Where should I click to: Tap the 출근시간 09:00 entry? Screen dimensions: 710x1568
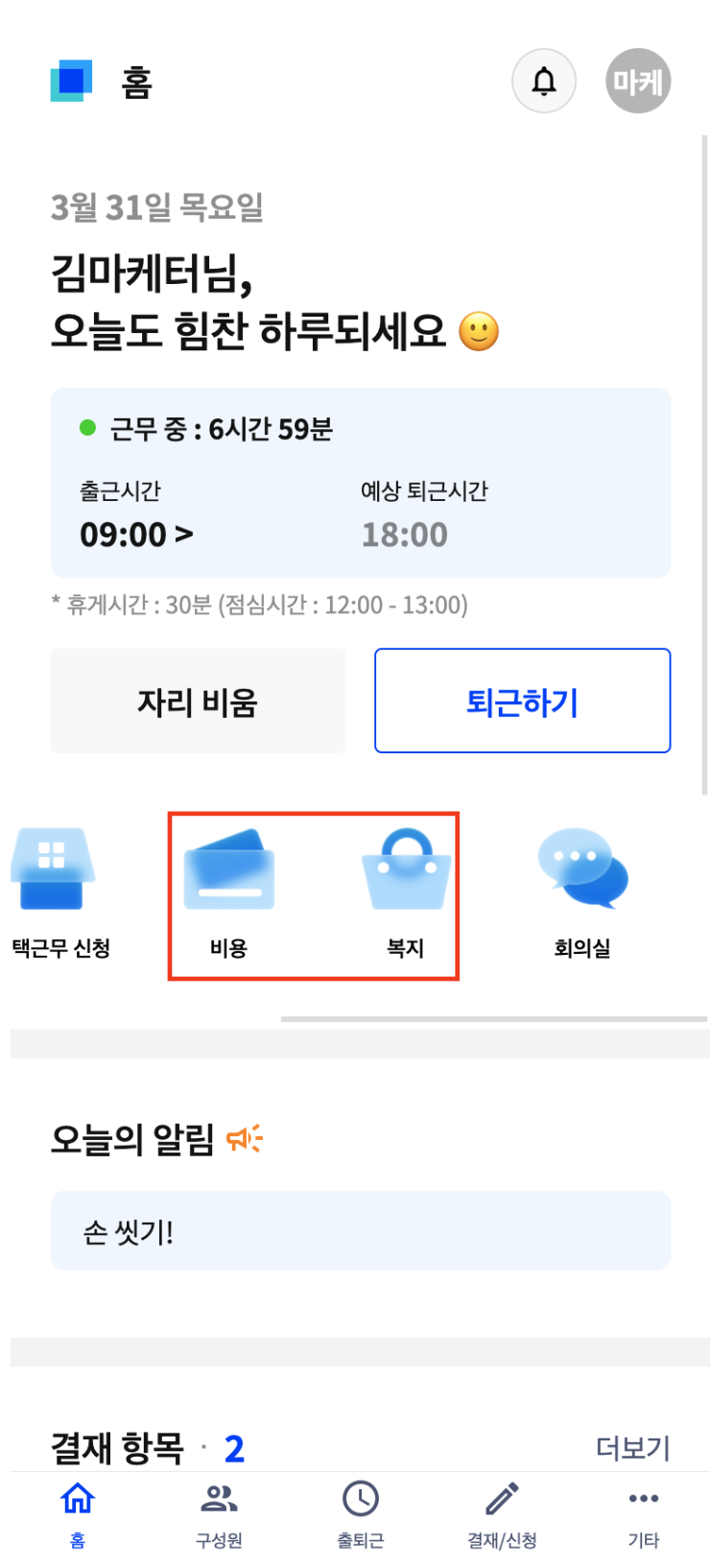[136, 534]
